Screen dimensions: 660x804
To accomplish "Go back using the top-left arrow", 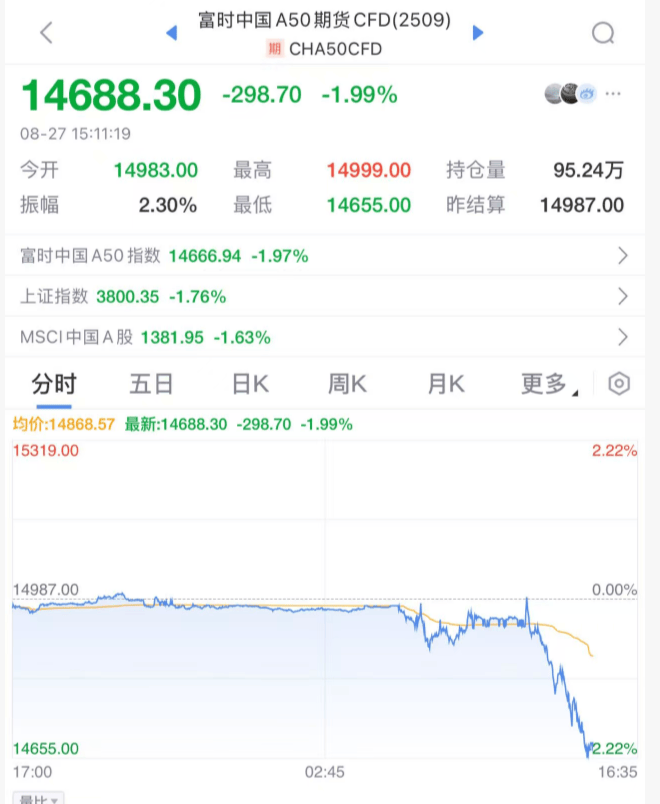I will click(x=46, y=33).
